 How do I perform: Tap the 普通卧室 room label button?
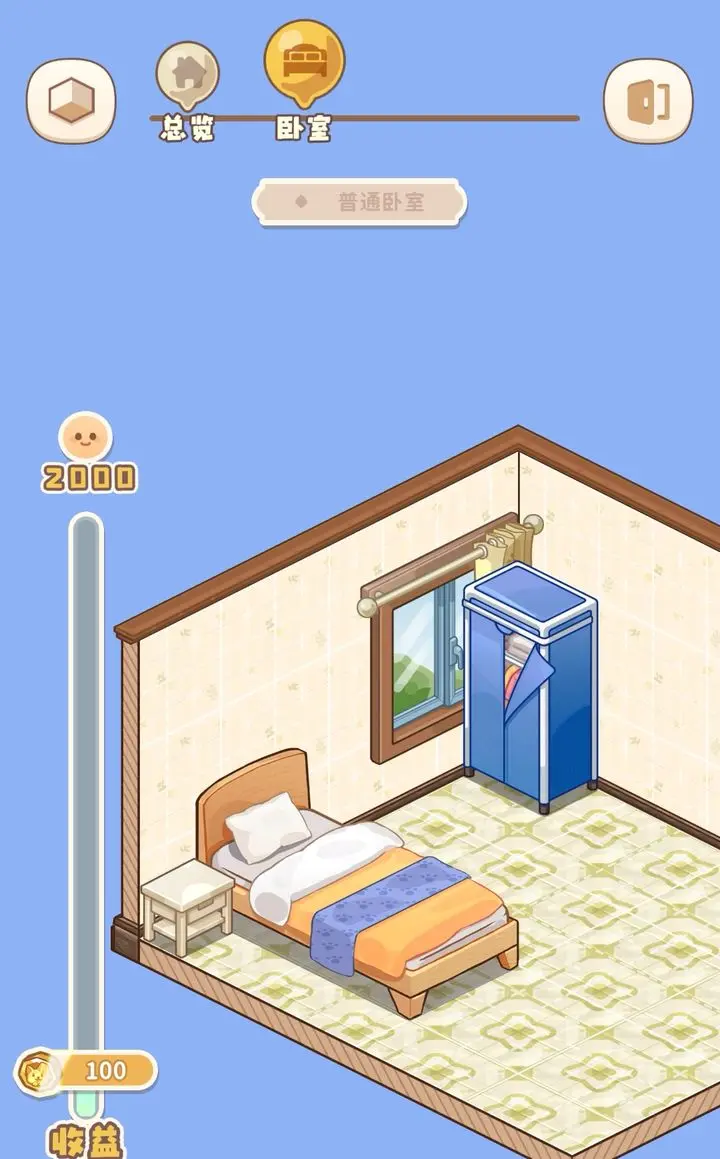[359, 203]
